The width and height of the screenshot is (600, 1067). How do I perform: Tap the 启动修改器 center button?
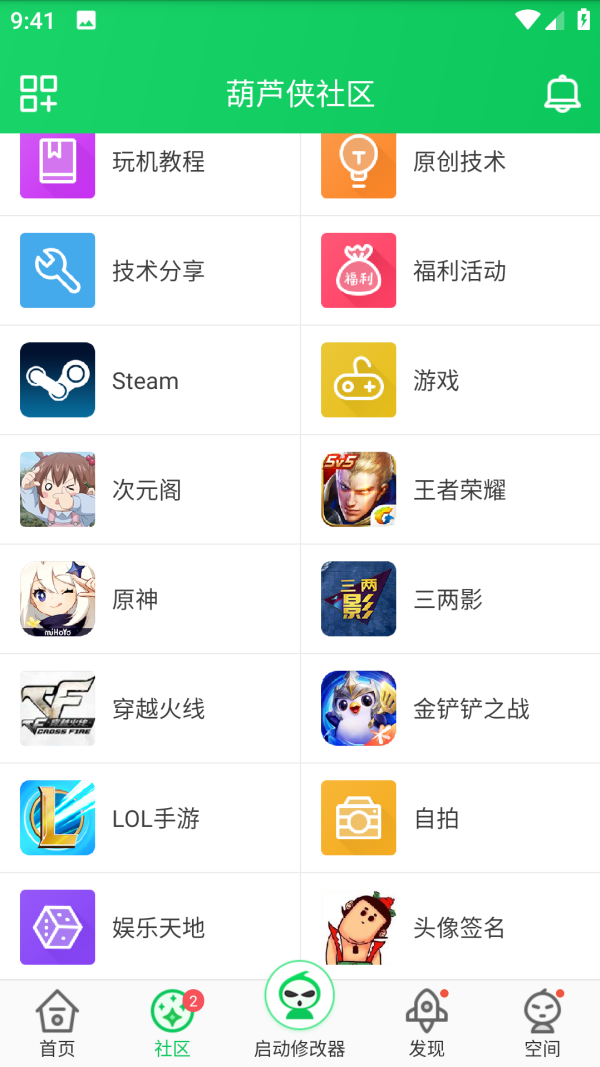299,1010
